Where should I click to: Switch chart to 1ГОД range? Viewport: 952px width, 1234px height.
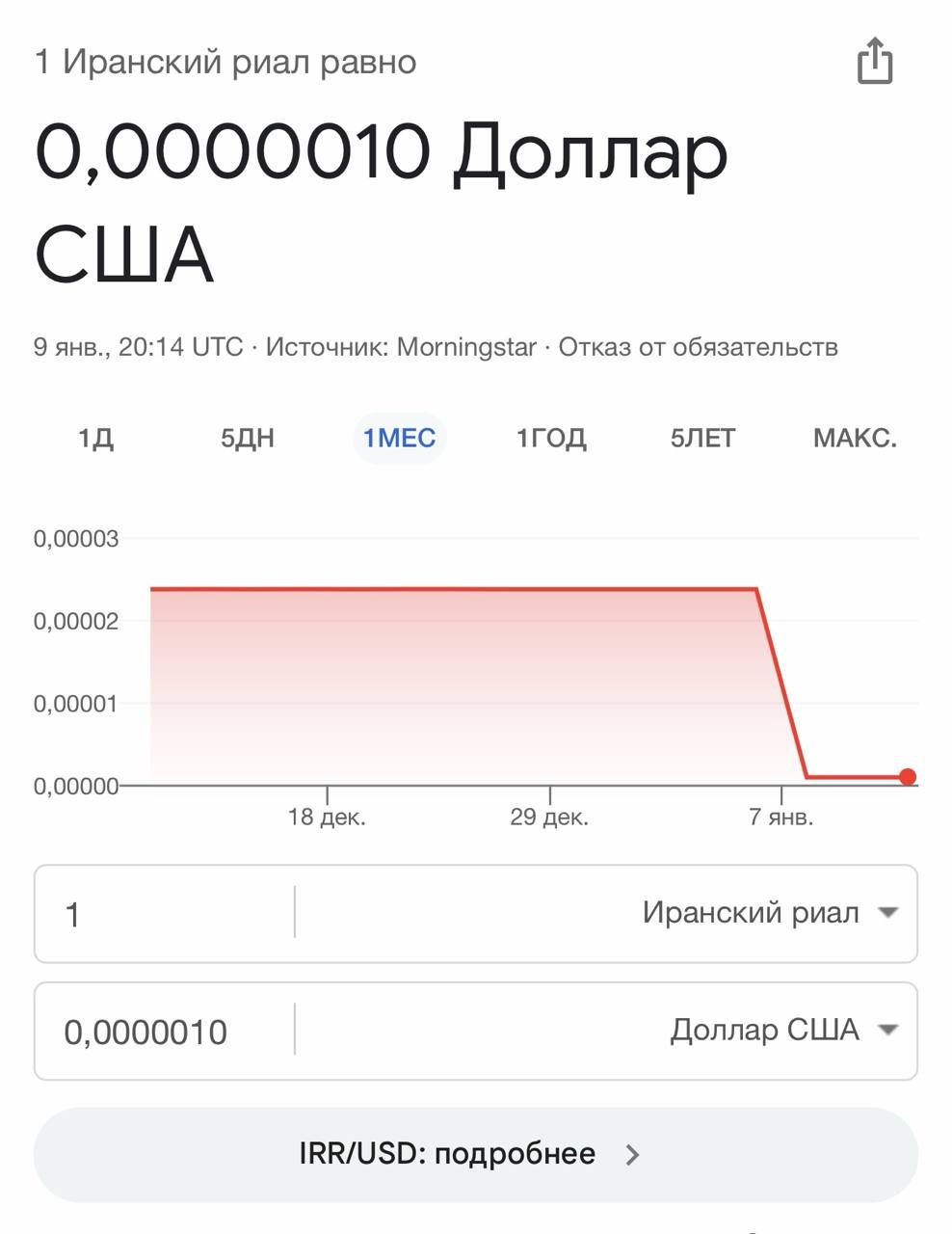pos(551,439)
